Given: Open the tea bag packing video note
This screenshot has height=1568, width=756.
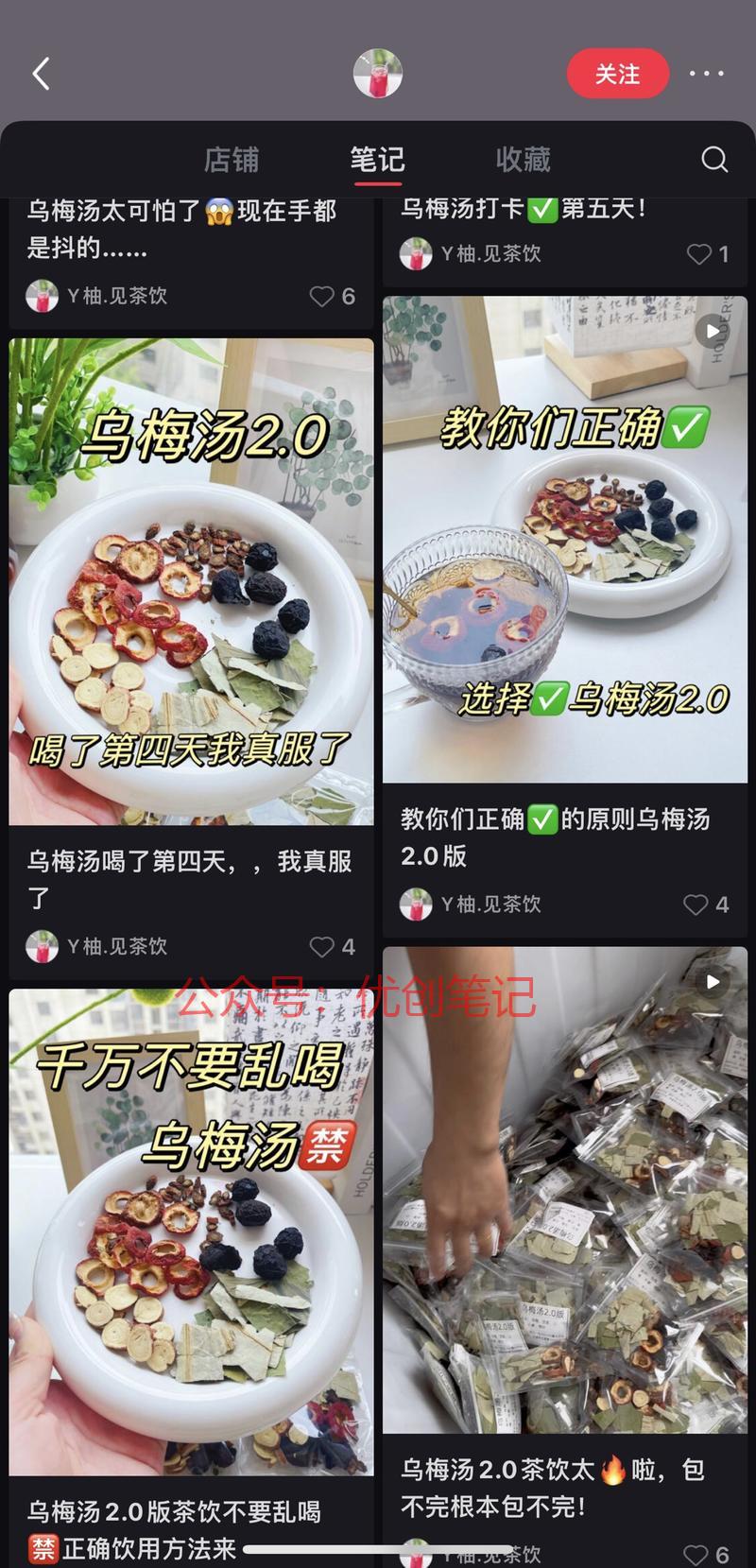Looking at the screenshot, I should coord(564,1189).
